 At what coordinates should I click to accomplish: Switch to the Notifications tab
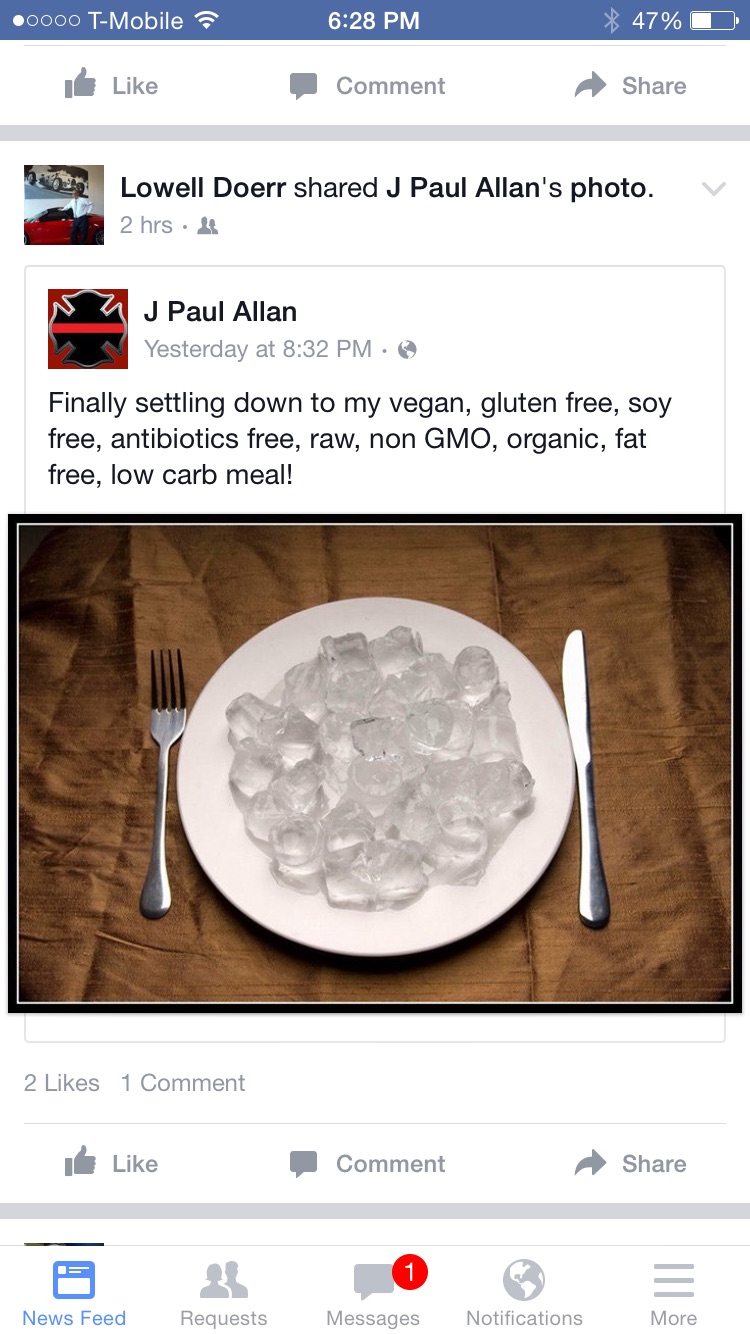pos(524,1292)
